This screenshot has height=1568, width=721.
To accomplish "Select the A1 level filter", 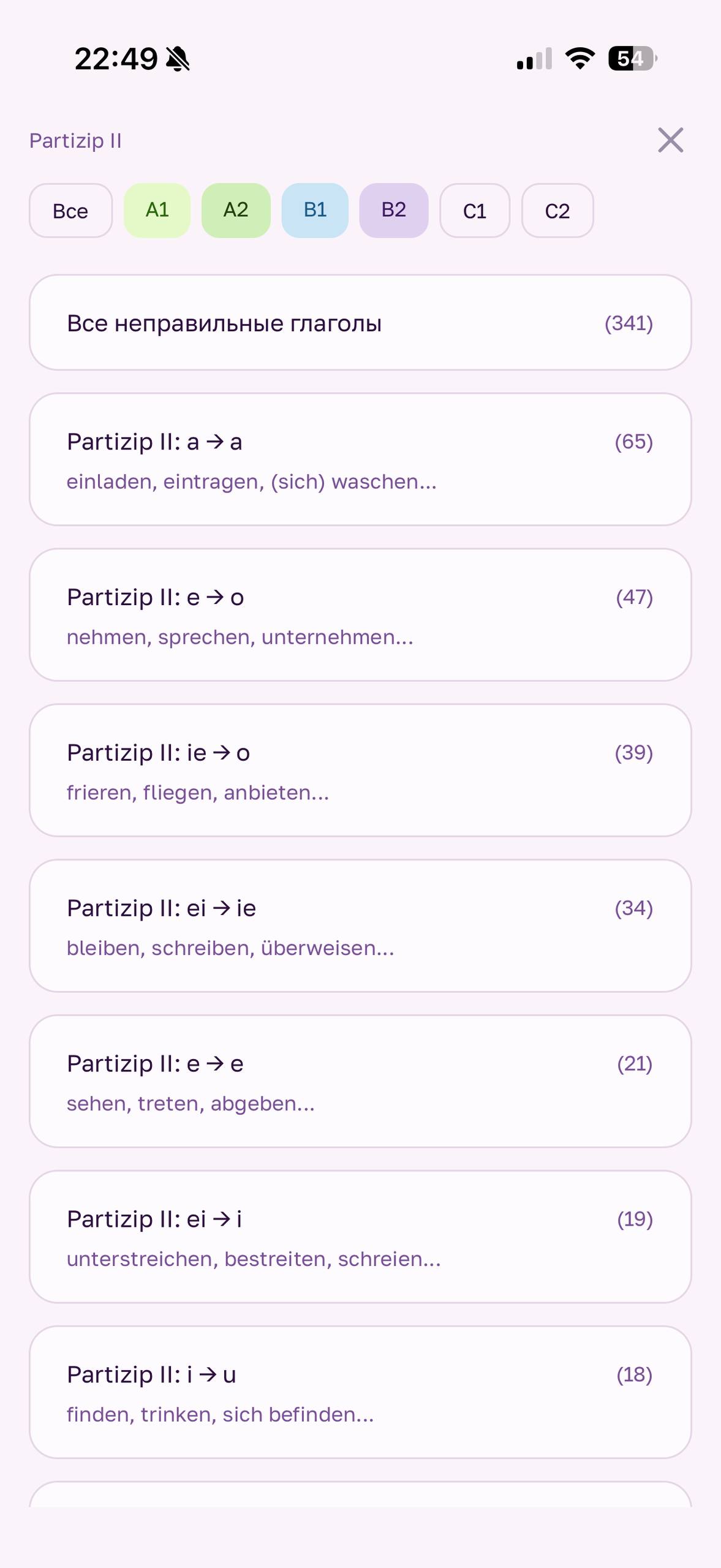I will (157, 210).
